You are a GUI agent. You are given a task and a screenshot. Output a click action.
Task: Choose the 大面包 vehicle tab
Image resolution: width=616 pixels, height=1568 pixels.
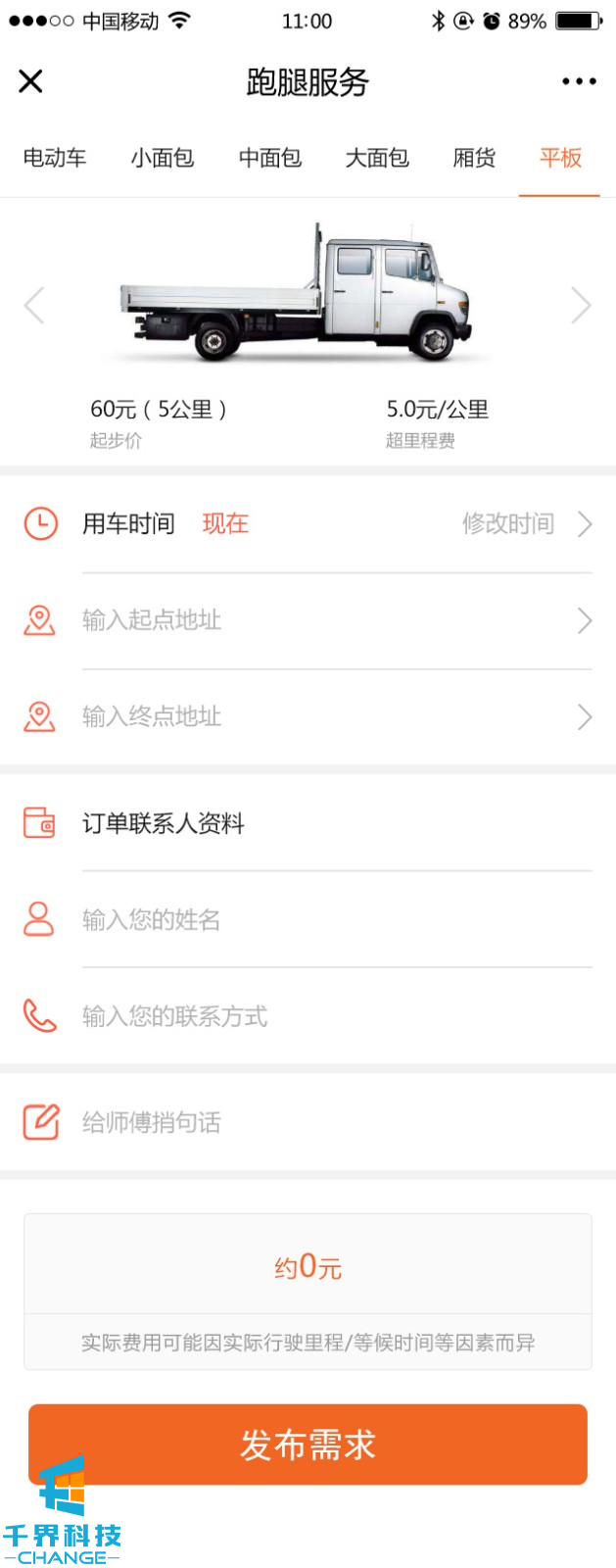click(377, 158)
